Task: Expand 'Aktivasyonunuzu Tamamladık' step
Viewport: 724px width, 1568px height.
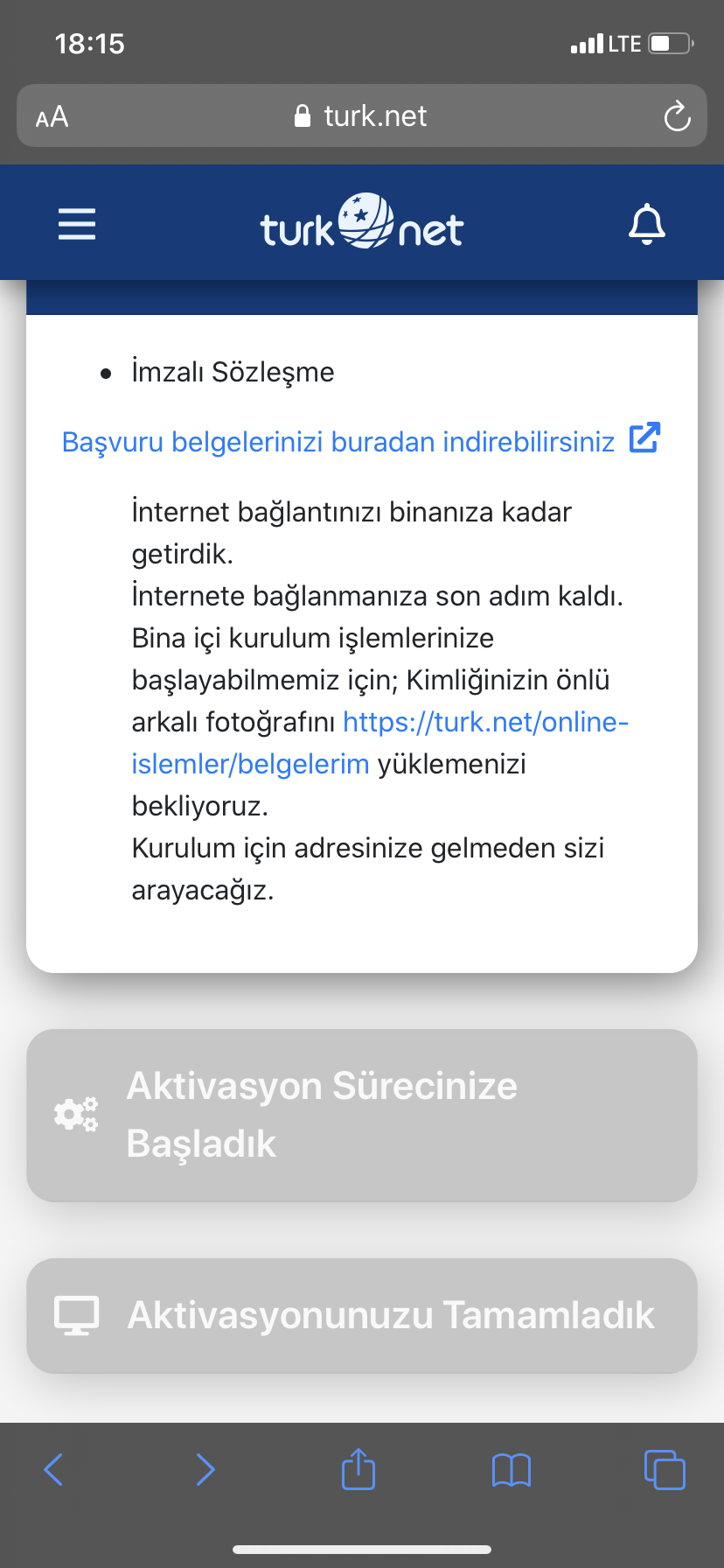Action: pyautogui.click(x=362, y=1315)
